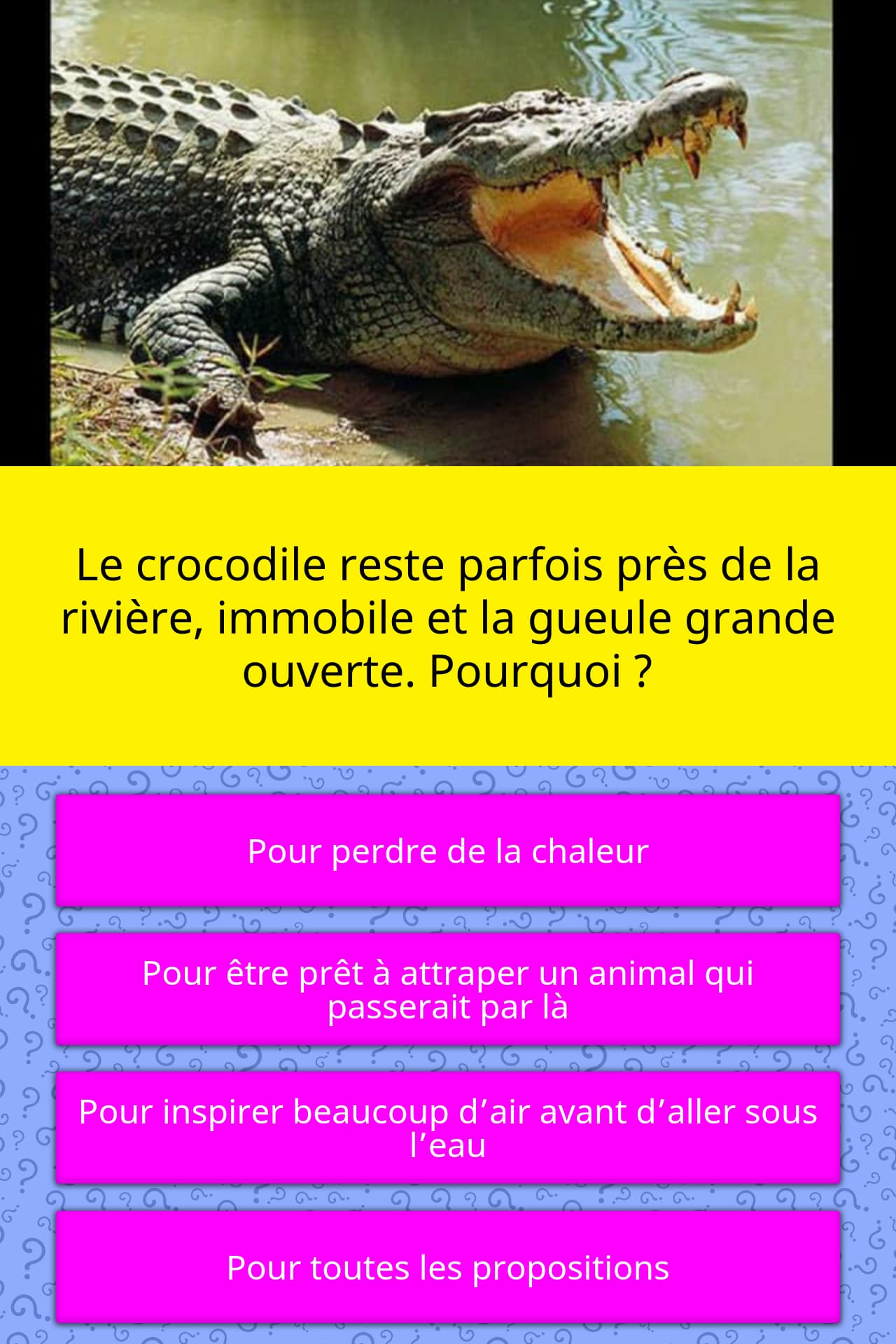
Task: Choose 'Pour être prêt à attraper un animal'
Action: [448, 989]
